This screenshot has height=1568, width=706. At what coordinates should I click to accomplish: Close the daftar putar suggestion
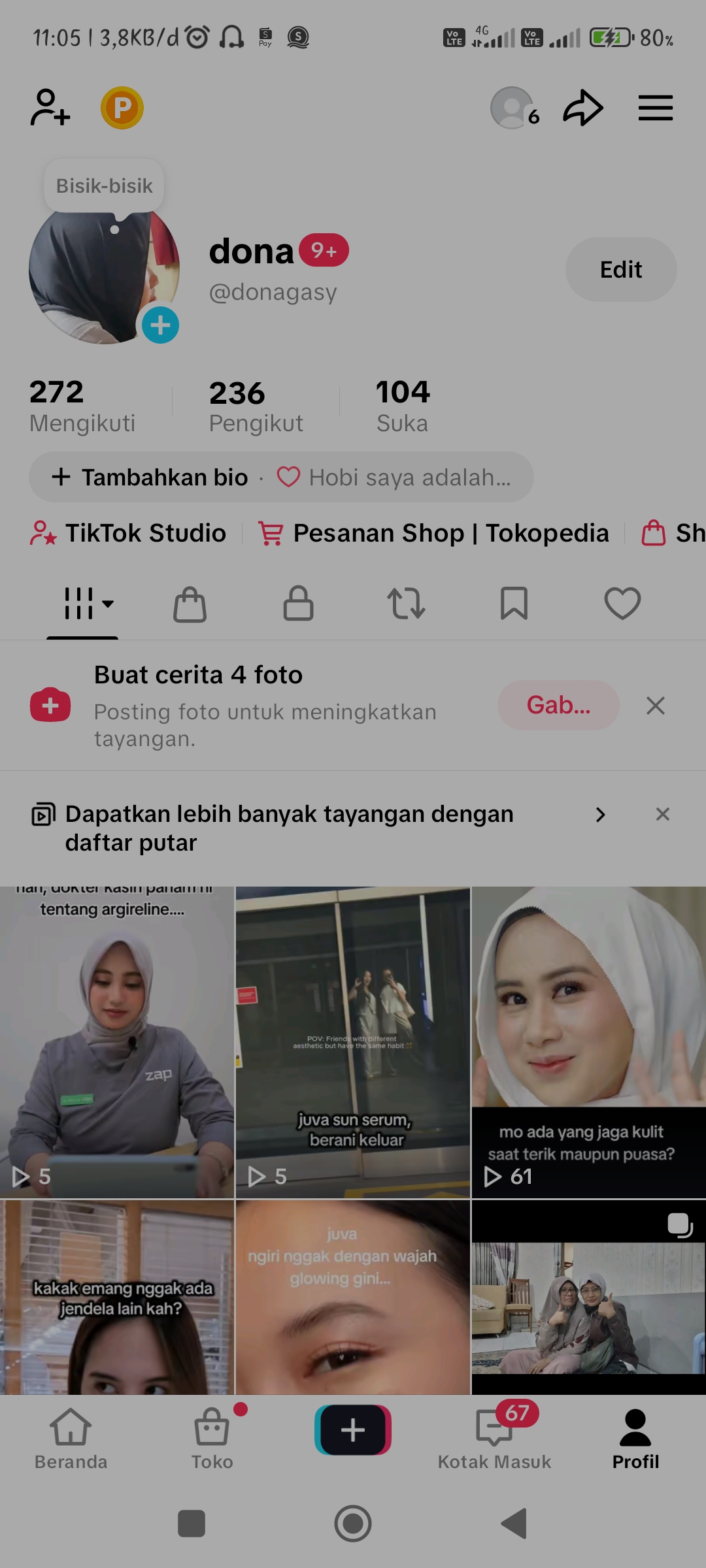tap(662, 814)
